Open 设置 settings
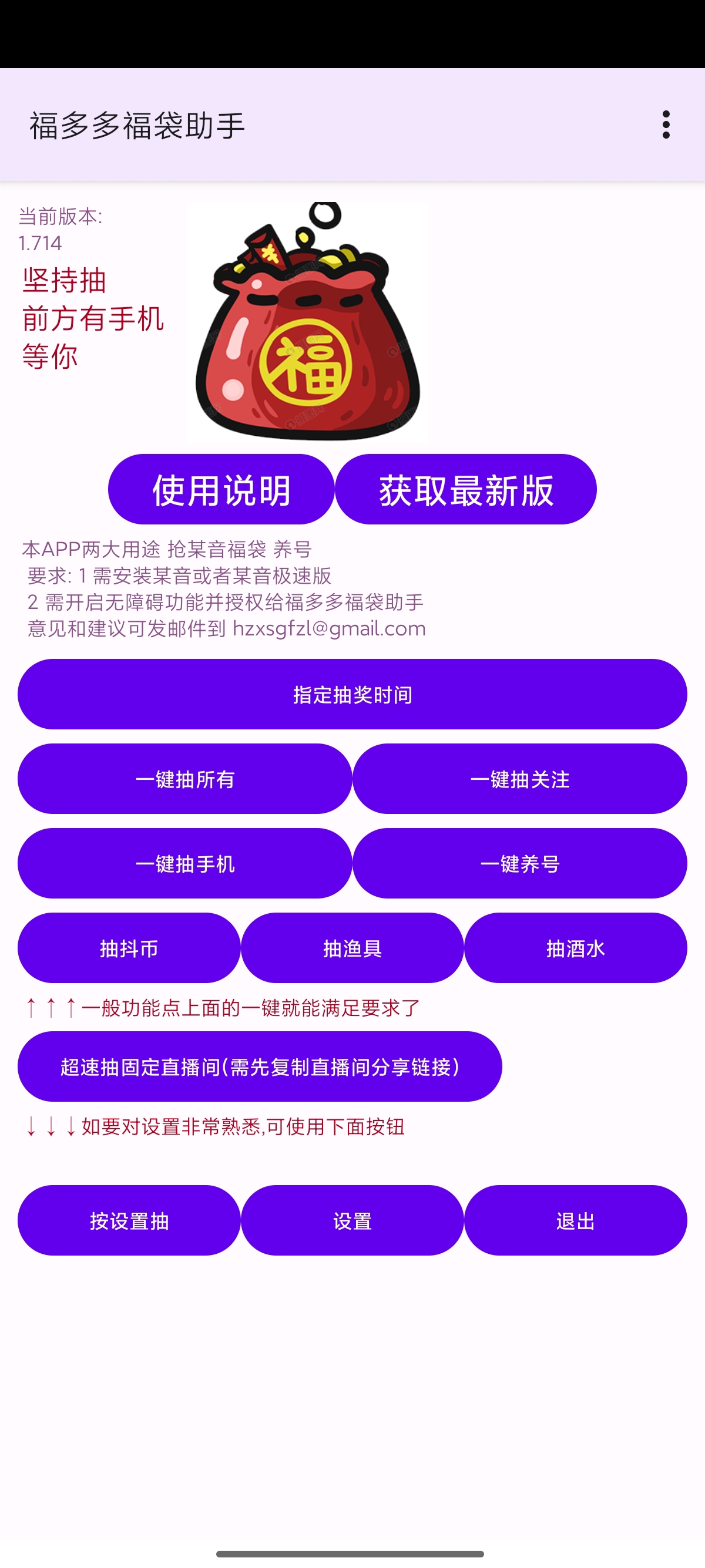 click(x=352, y=1220)
